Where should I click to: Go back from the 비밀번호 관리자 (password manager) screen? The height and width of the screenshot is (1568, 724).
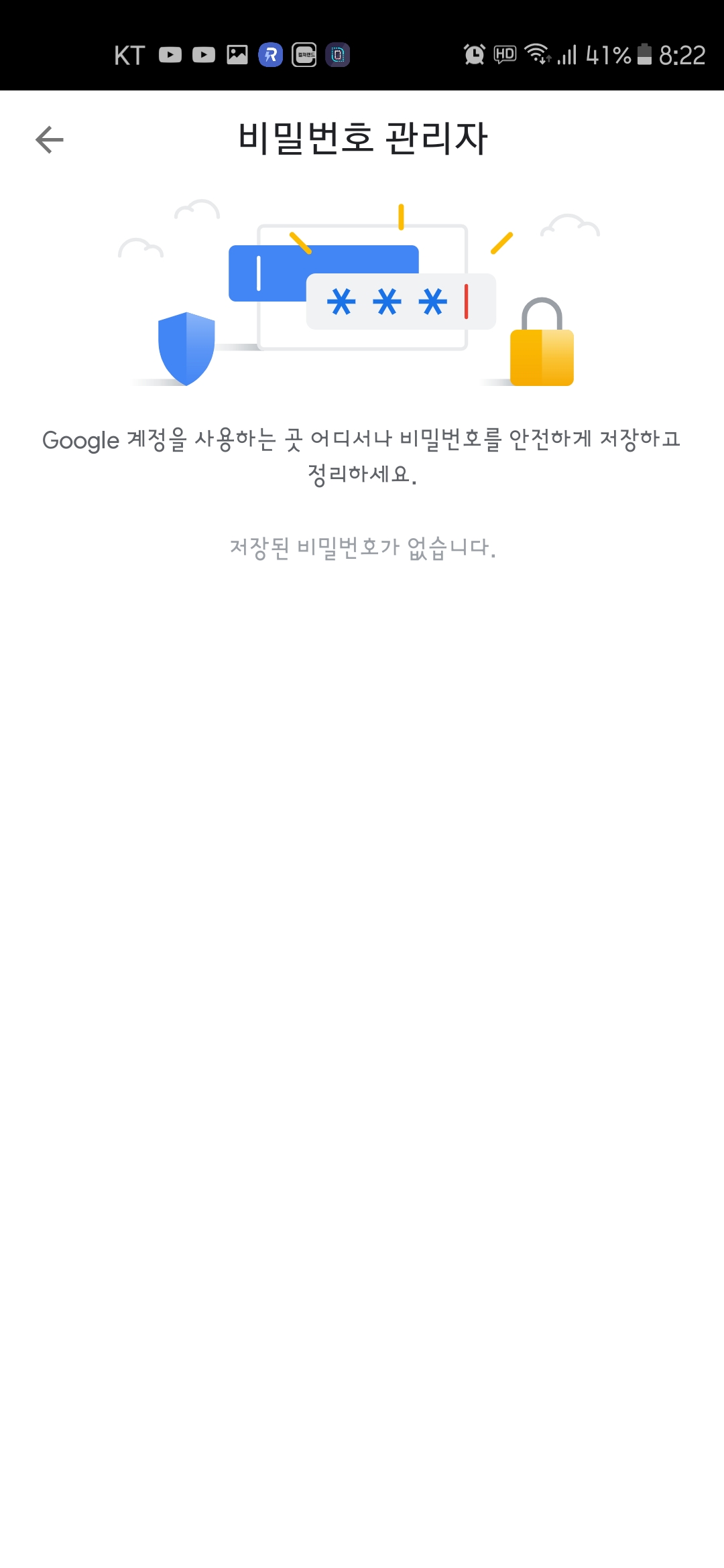49,139
